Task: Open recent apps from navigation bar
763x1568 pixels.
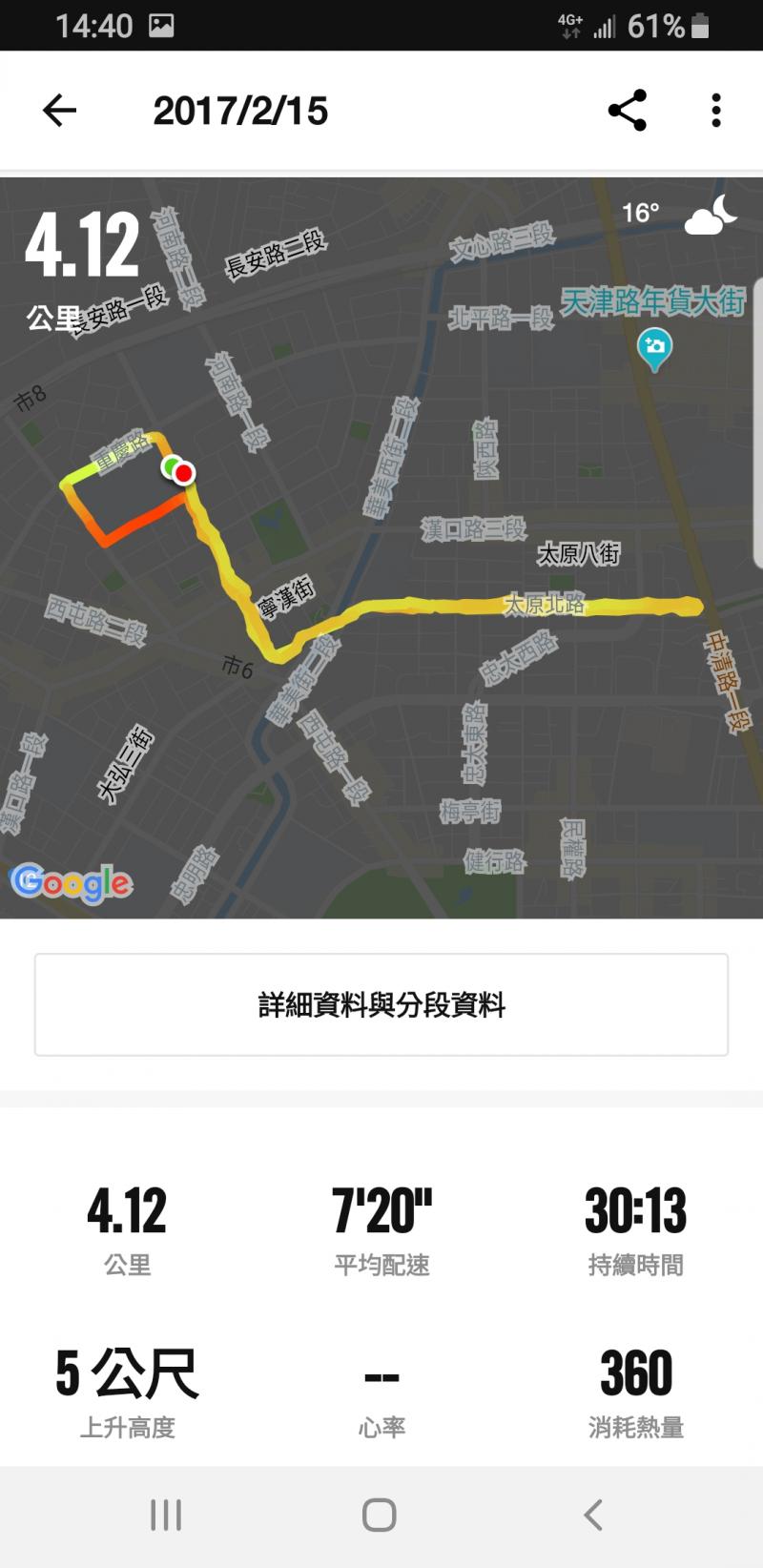Action: coord(166,1515)
